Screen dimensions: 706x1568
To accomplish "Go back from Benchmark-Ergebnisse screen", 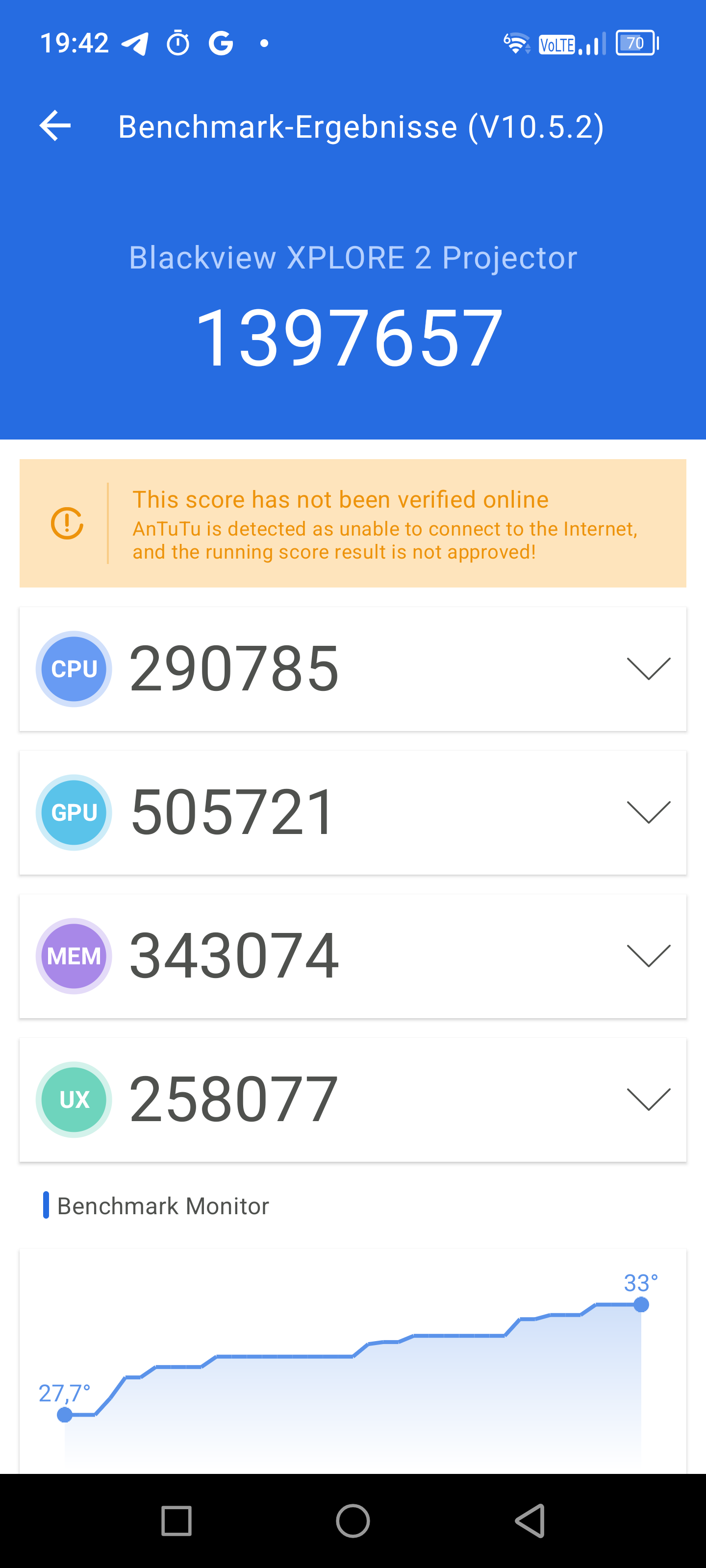I will [x=55, y=126].
